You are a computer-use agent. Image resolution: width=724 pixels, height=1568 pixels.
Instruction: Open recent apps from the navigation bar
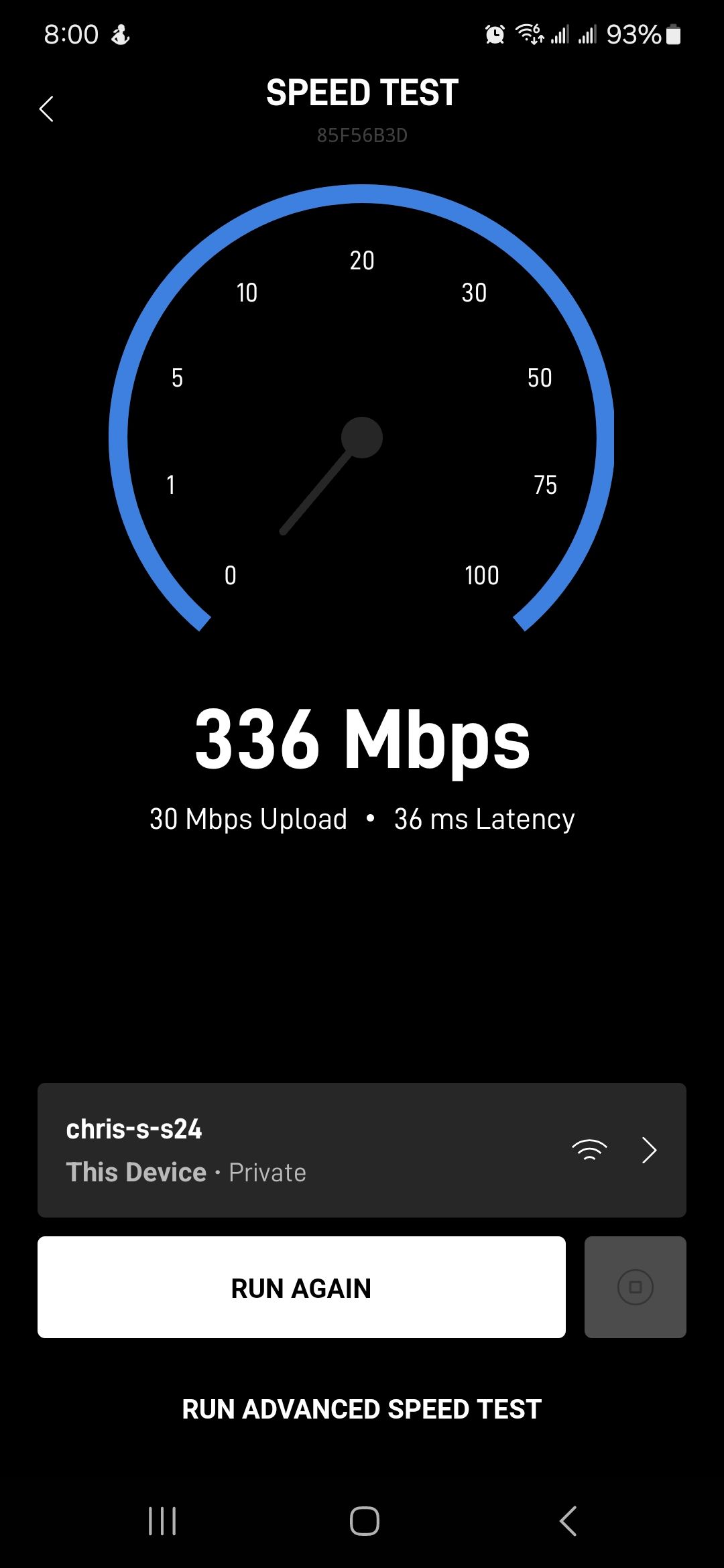162,1521
